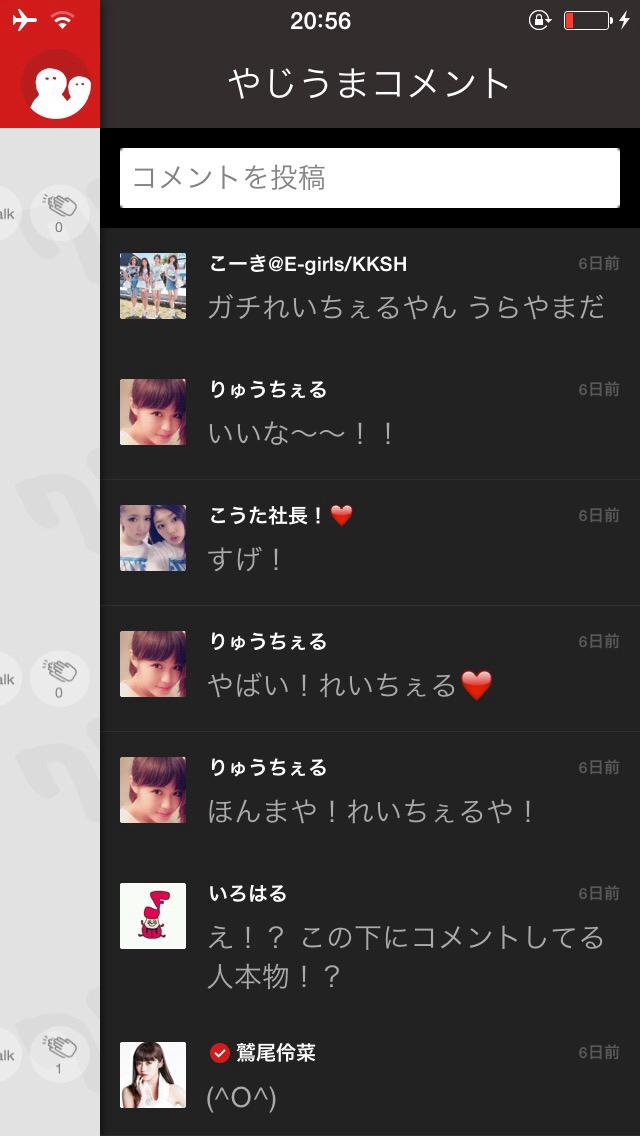The width and height of the screenshot is (640, 1136).
Task: Tap the red ghost app icon
Action: (58, 86)
